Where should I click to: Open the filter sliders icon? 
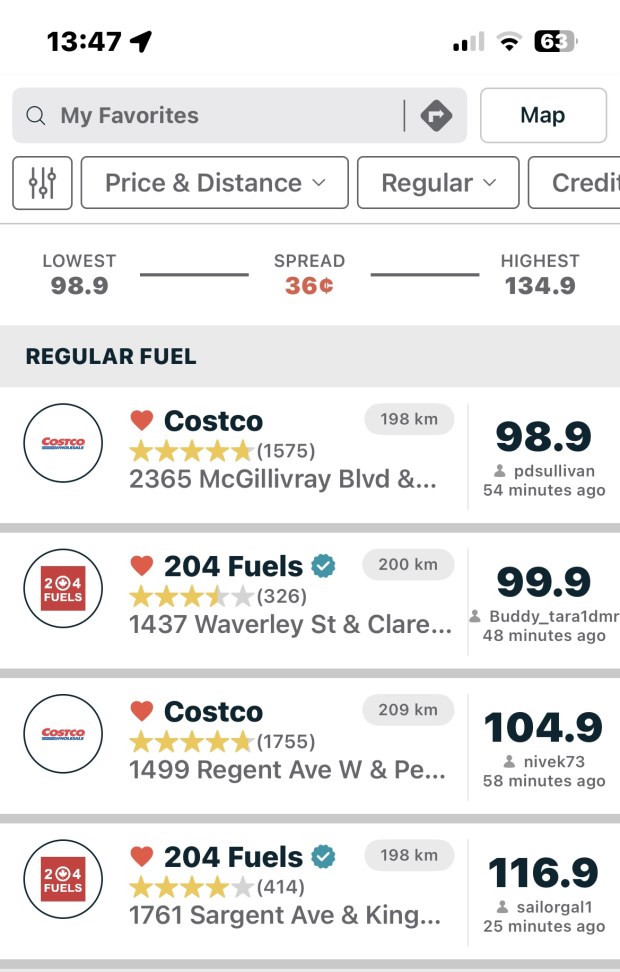coord(42,183)
